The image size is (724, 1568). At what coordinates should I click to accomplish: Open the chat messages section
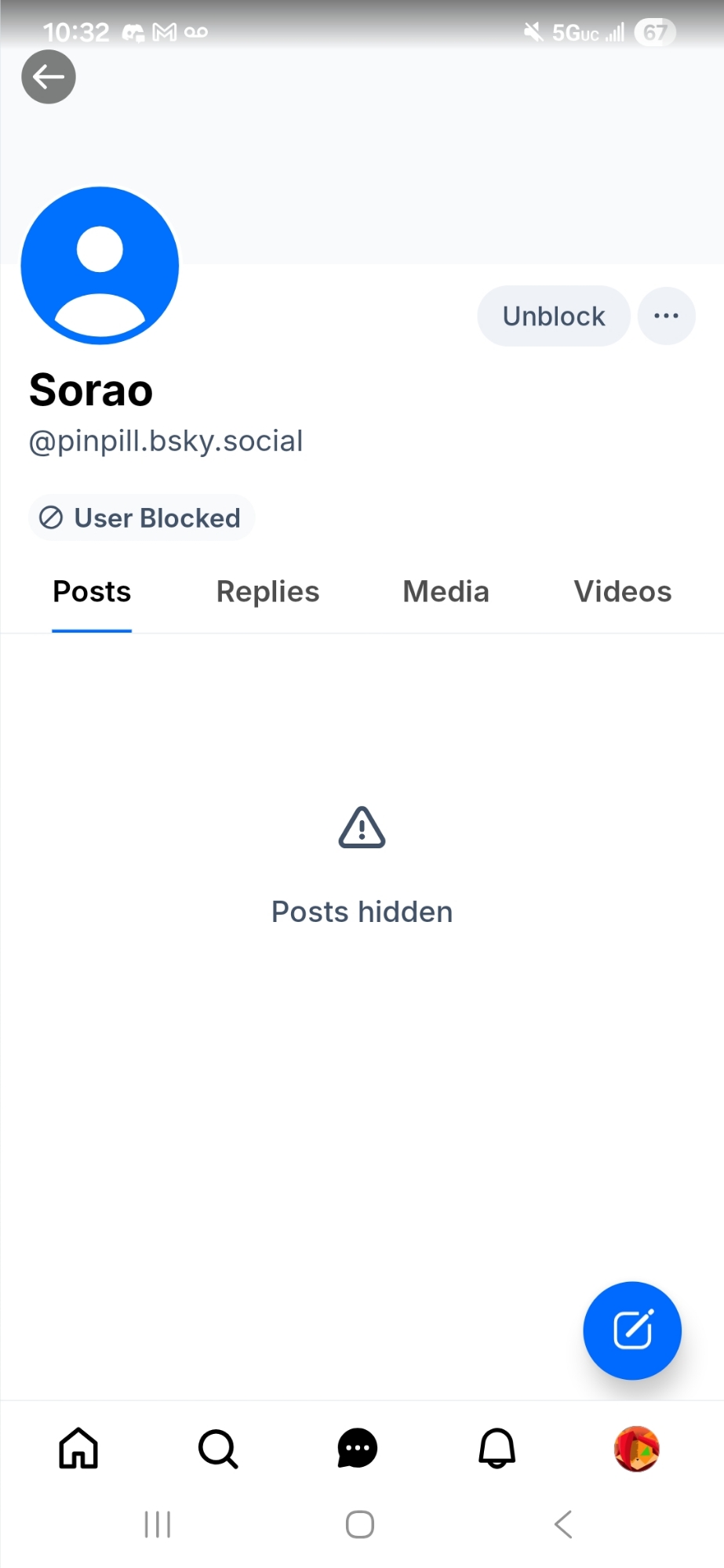point(358,1448)
